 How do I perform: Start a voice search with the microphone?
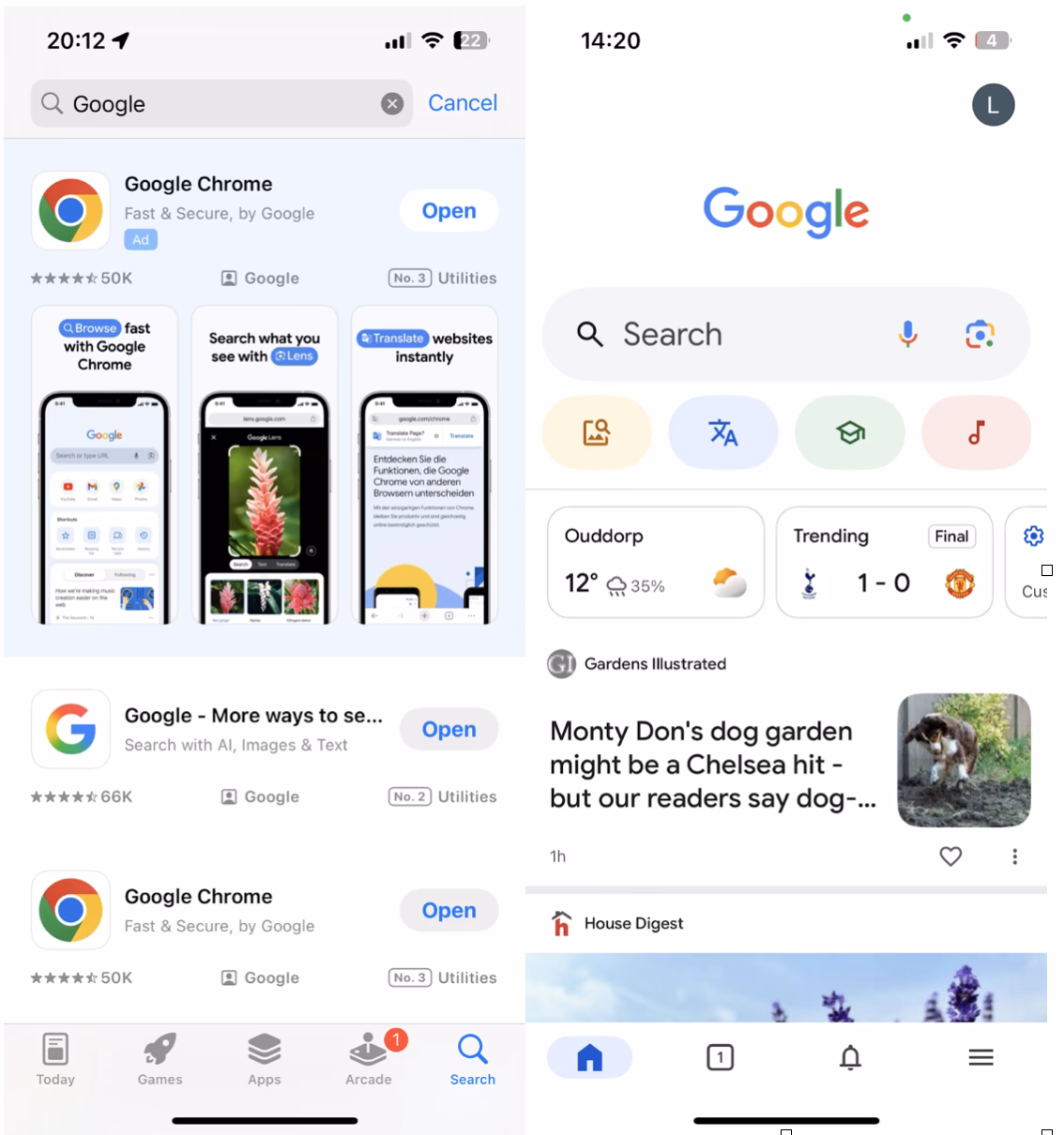907,334
